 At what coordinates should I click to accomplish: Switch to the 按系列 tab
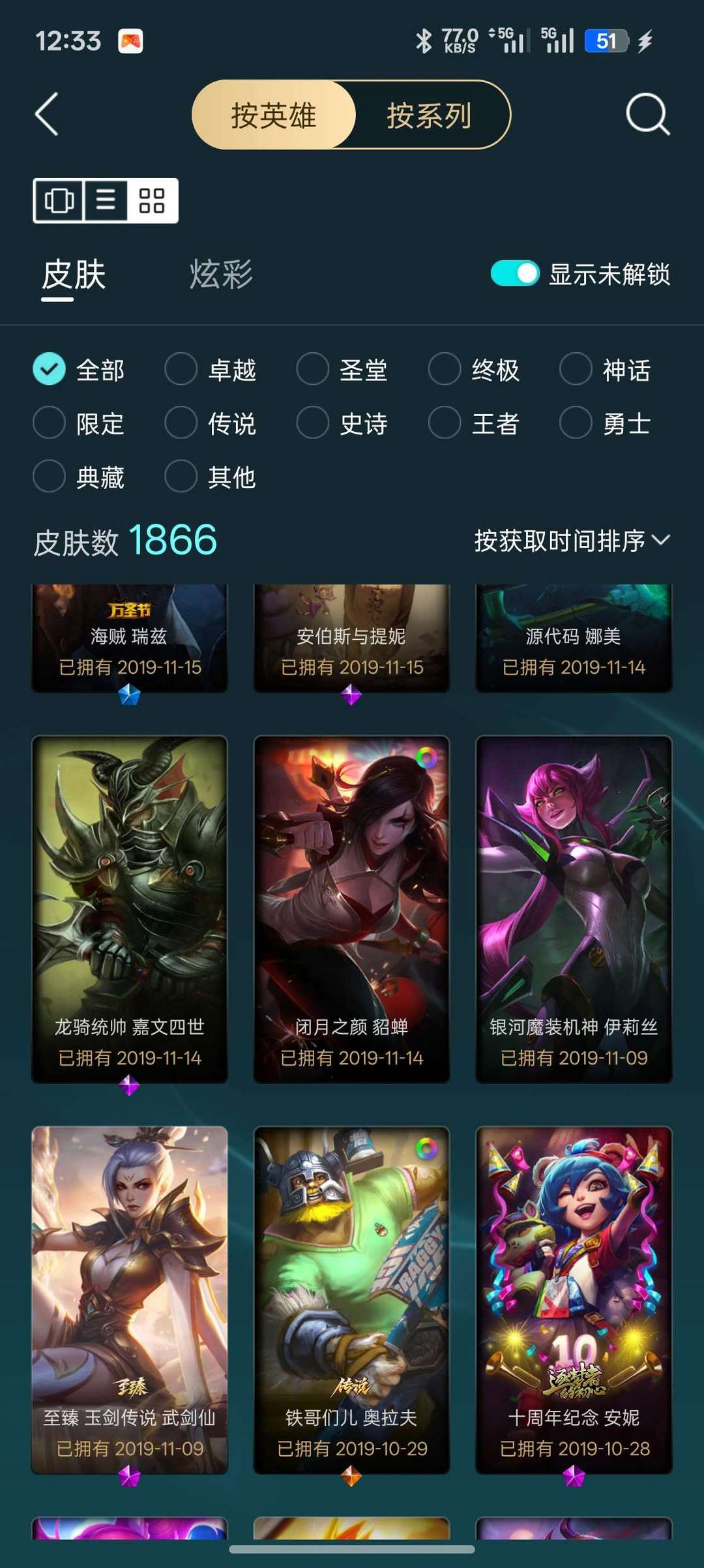430,115
